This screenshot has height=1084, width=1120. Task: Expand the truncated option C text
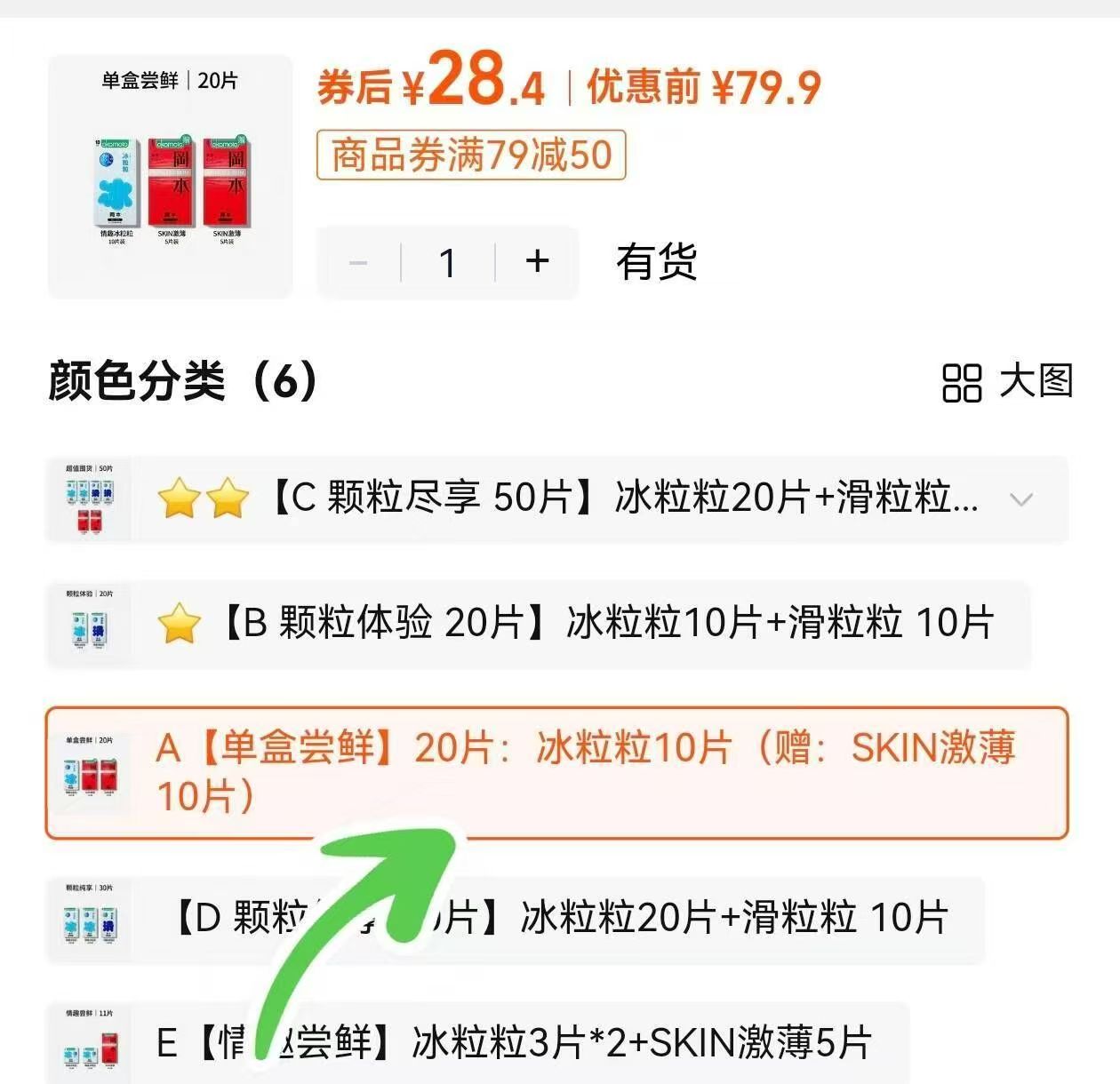click(x=1021, y=499)
